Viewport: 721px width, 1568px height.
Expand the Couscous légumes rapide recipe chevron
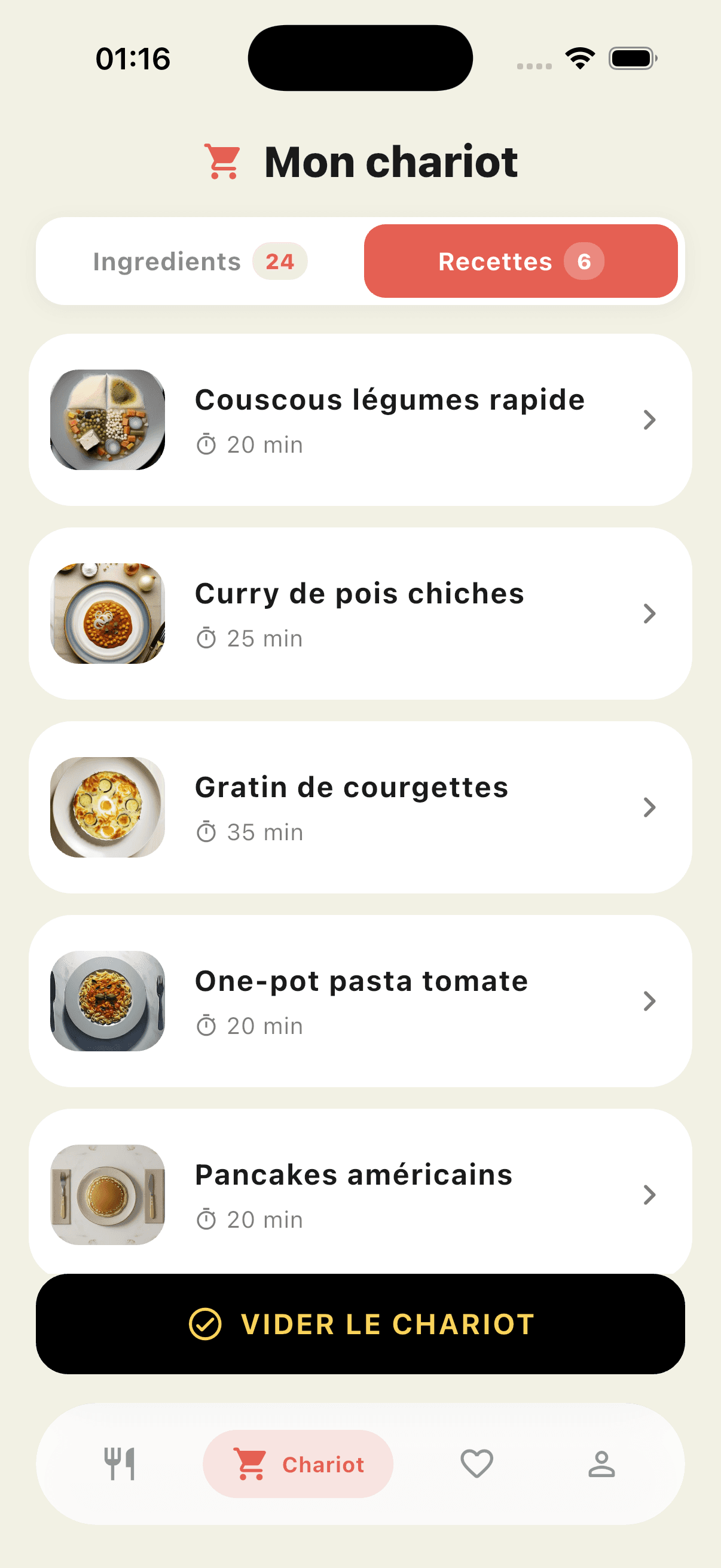[x=649, y=419]
